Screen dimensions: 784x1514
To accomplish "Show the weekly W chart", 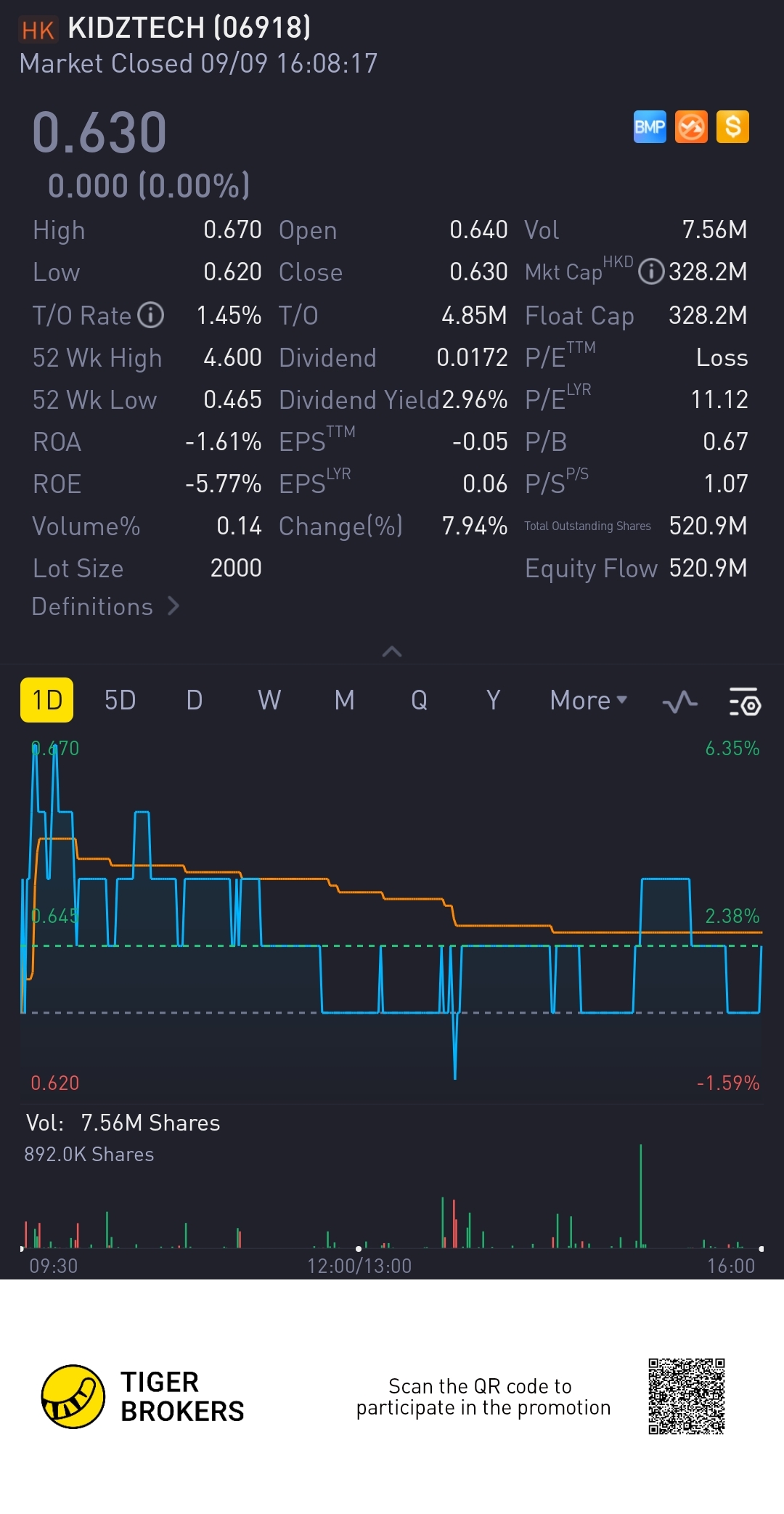I will tap(269, 700).
